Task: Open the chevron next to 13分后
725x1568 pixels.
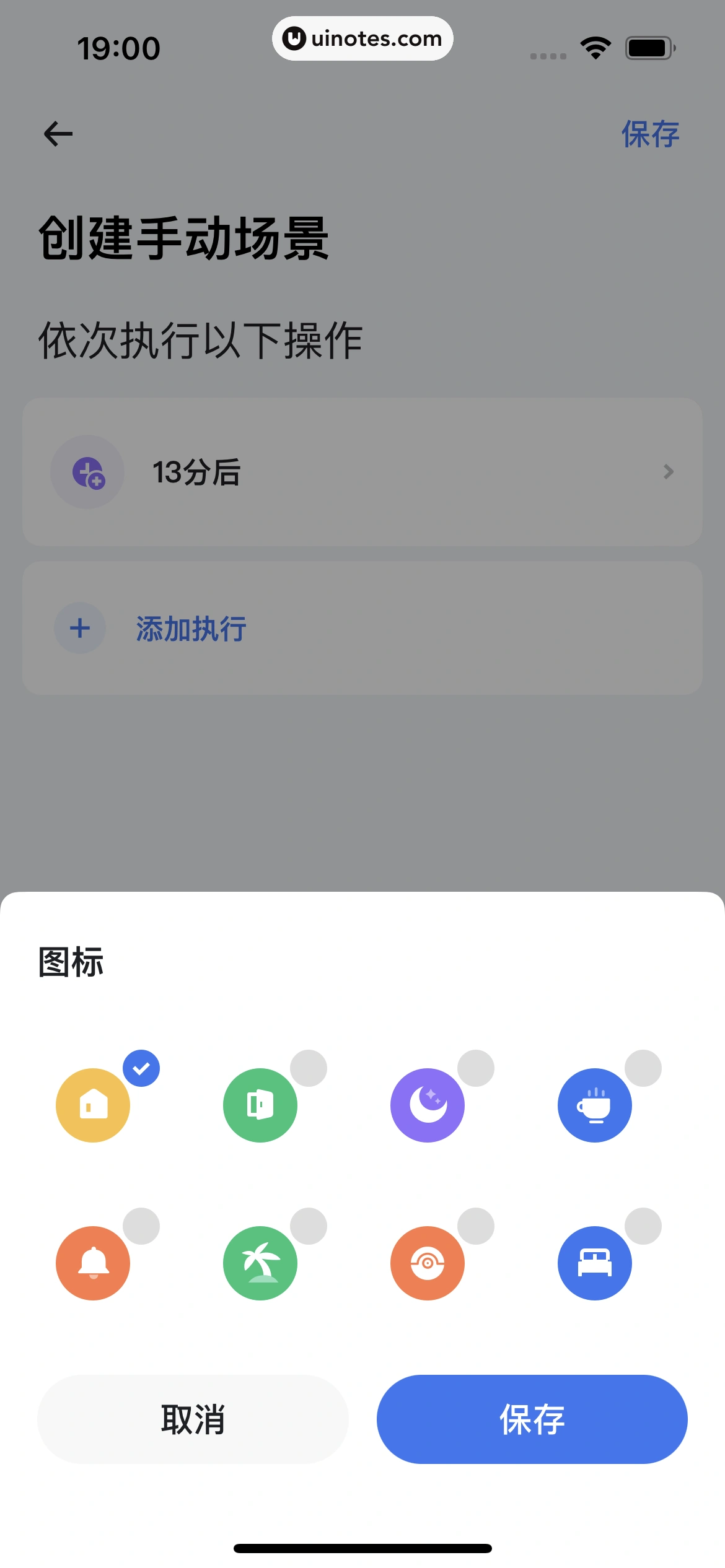Action: (669, 471)
